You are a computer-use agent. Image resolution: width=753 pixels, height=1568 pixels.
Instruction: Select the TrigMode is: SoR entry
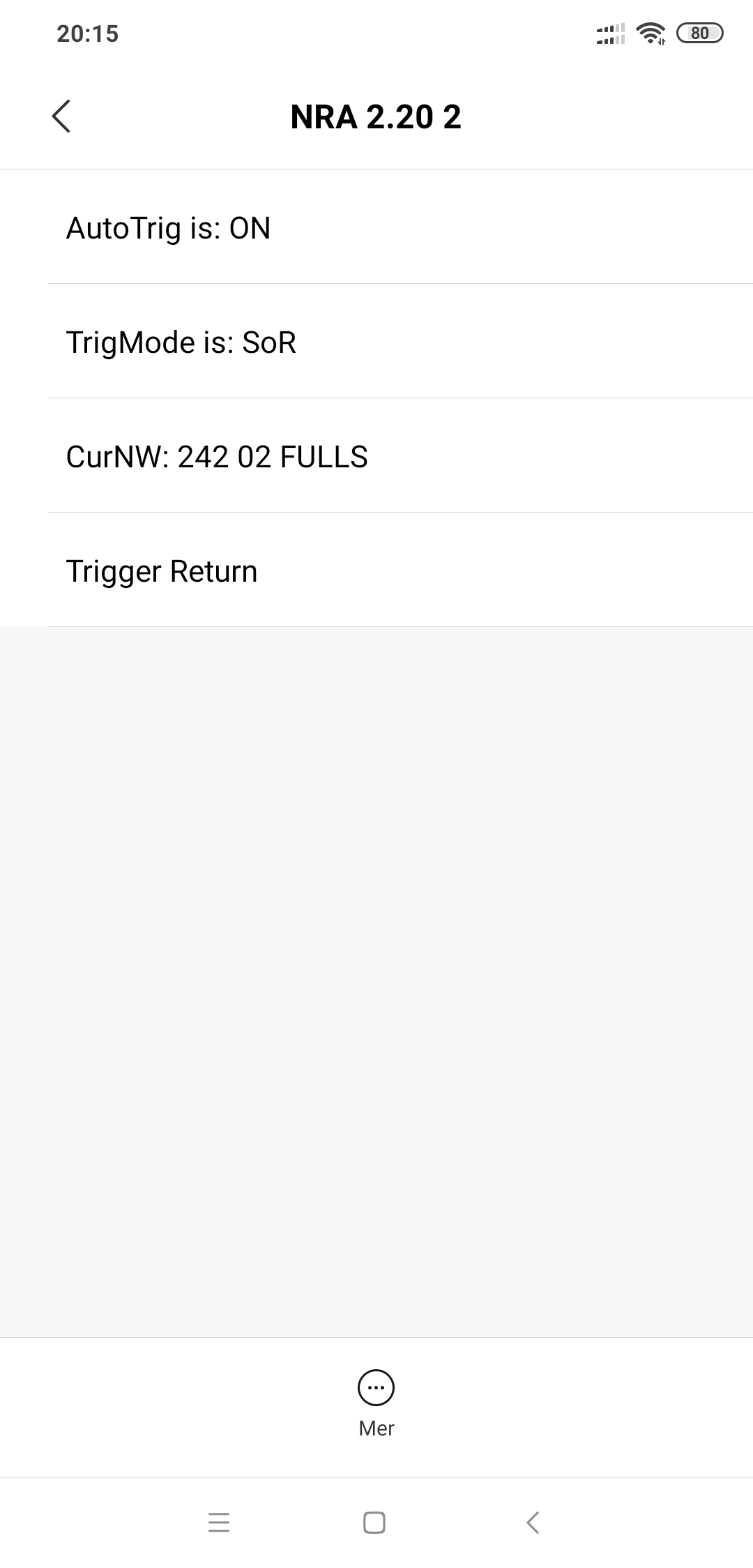[x=376, y=342]
